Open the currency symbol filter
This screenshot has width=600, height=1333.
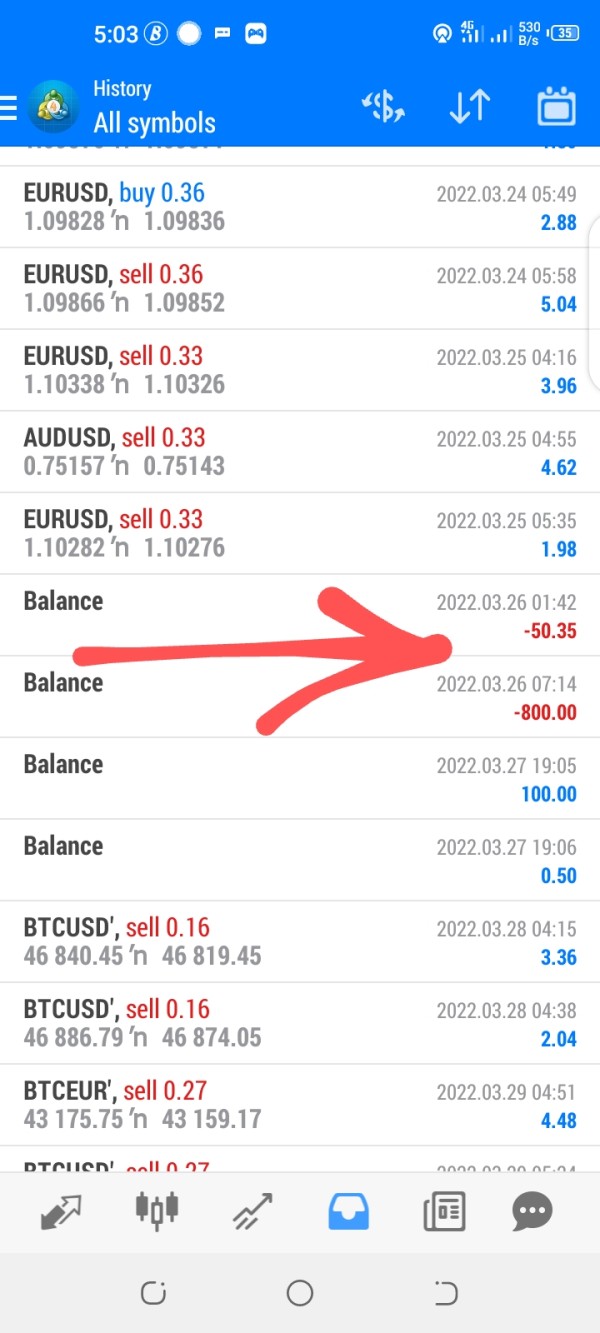(383, 107)
